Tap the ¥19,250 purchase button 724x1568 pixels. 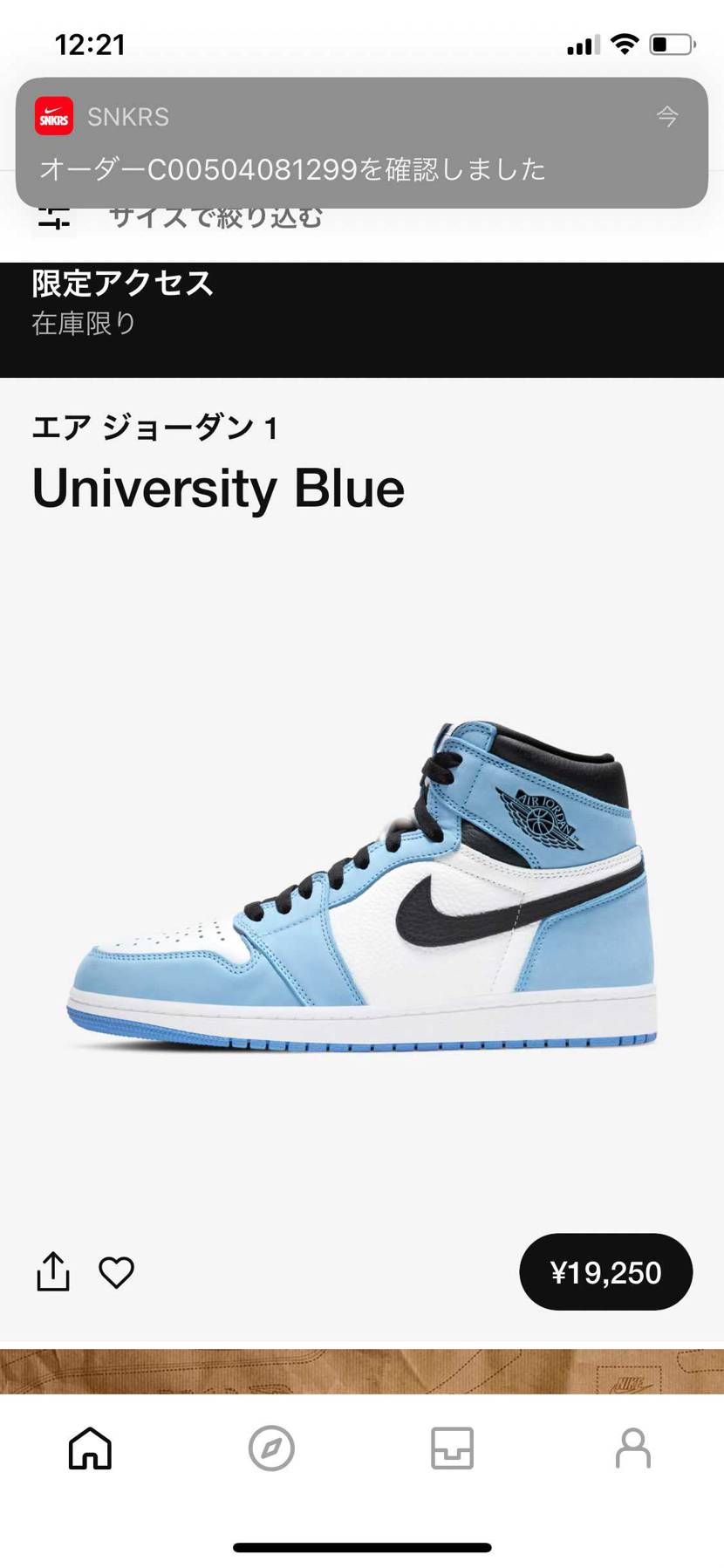tap(605, 1272)
